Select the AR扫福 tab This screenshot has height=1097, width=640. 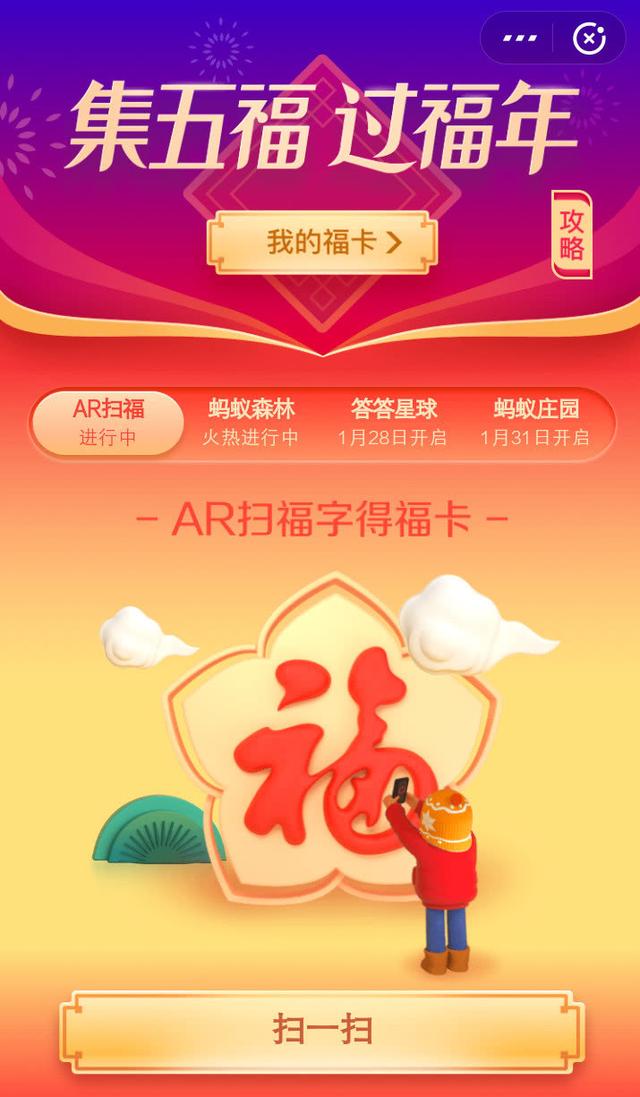tap(108, 422)
